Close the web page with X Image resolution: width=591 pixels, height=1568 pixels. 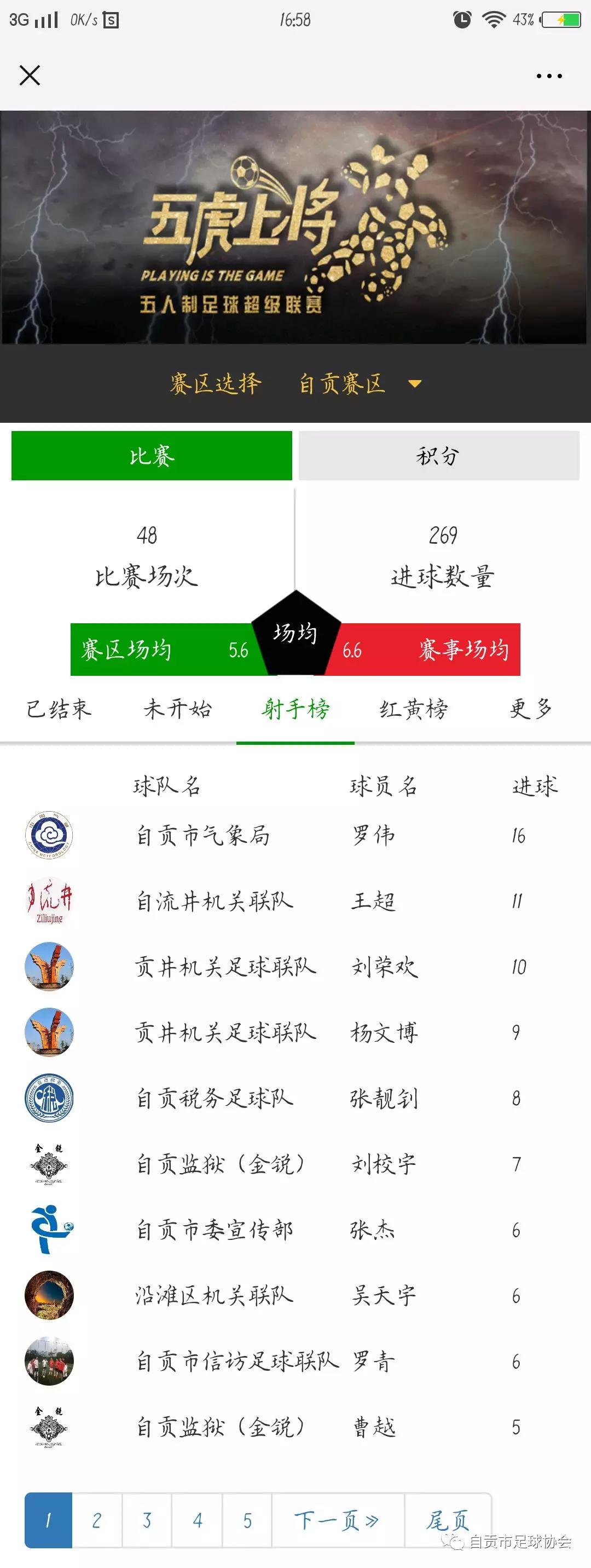click(x=29, y=76)
